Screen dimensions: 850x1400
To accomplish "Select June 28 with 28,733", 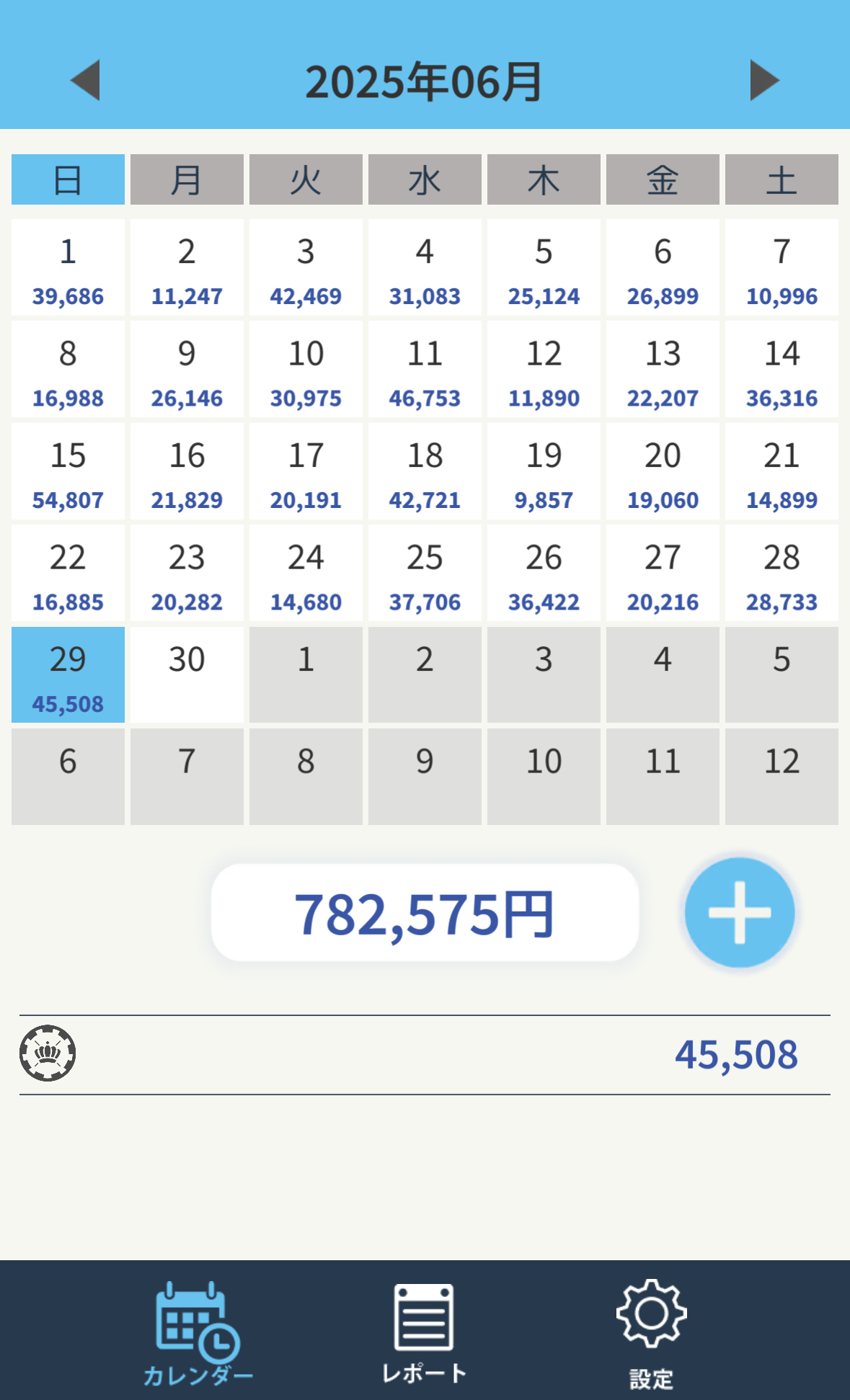I will click(x=782, y=573).
